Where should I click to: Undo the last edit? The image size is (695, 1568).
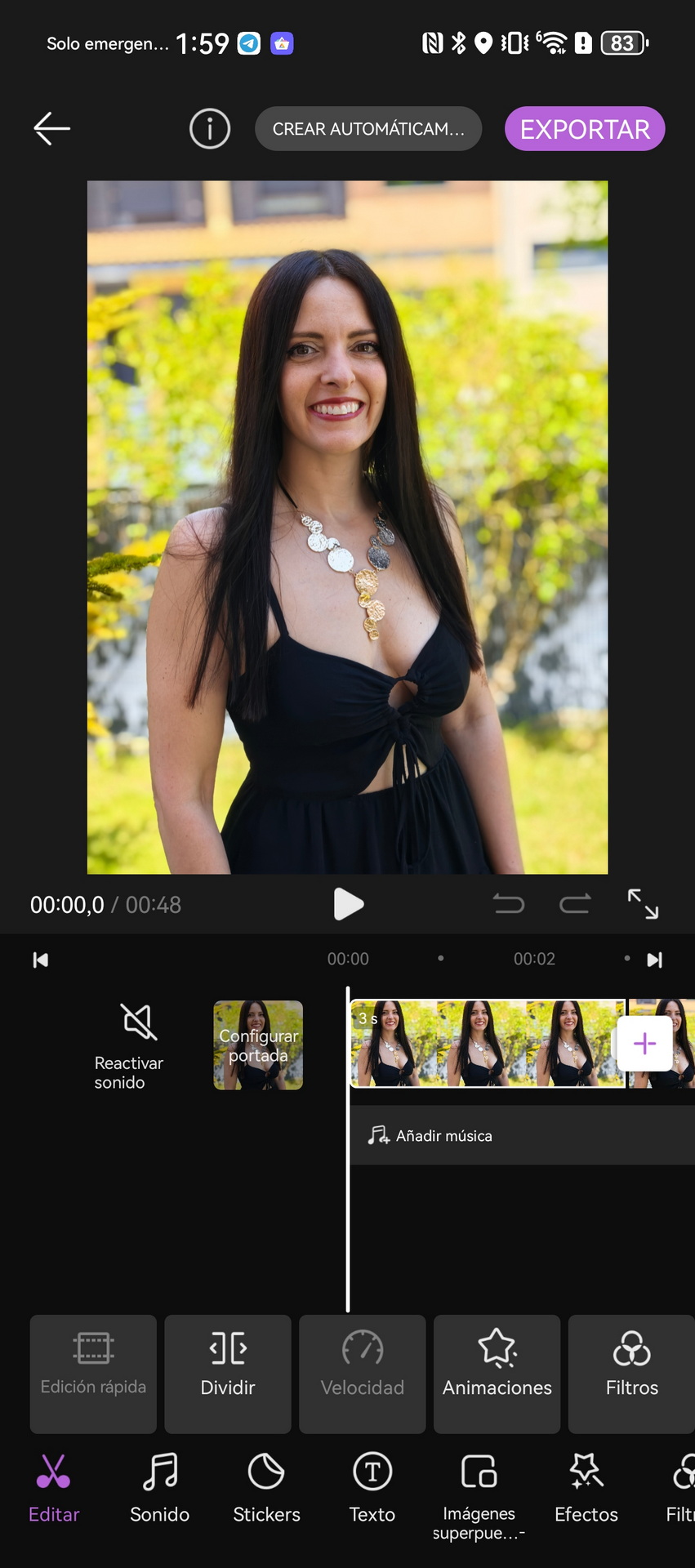(x=509, y=904)
